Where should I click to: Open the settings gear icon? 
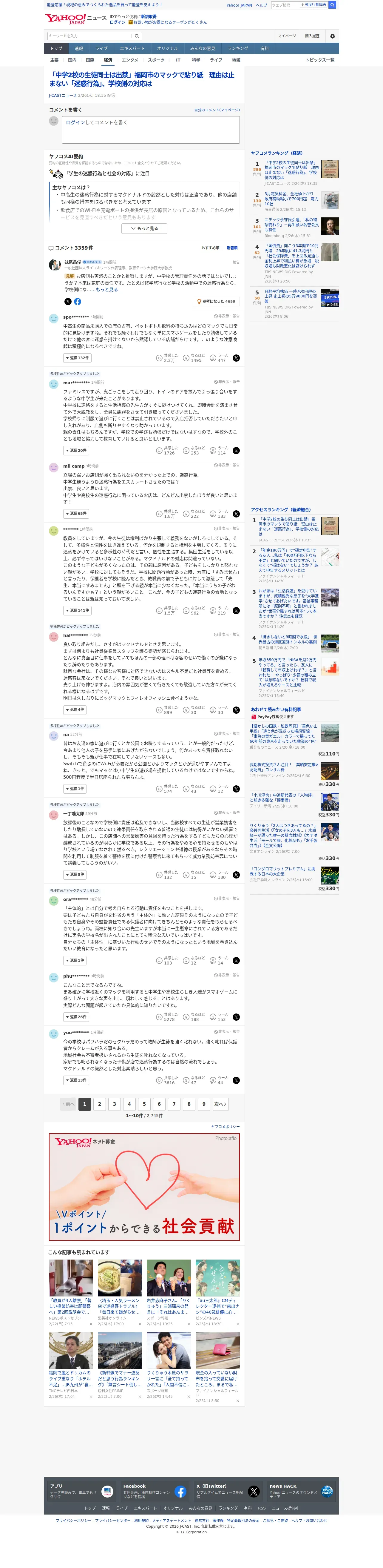pyautogui.click(x=332, y=36)
